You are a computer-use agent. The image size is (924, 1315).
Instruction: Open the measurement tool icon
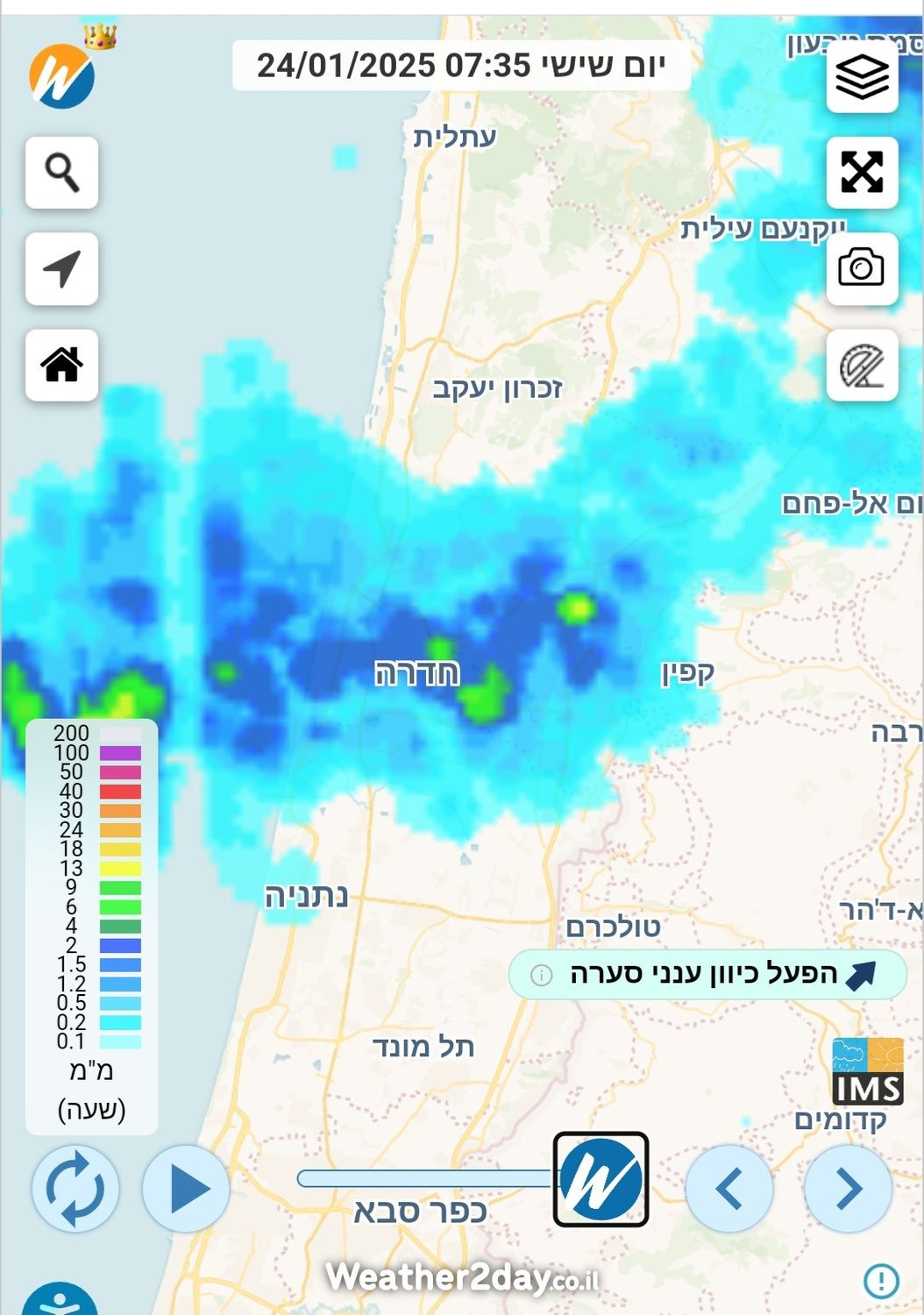click(x=862, y=365)
